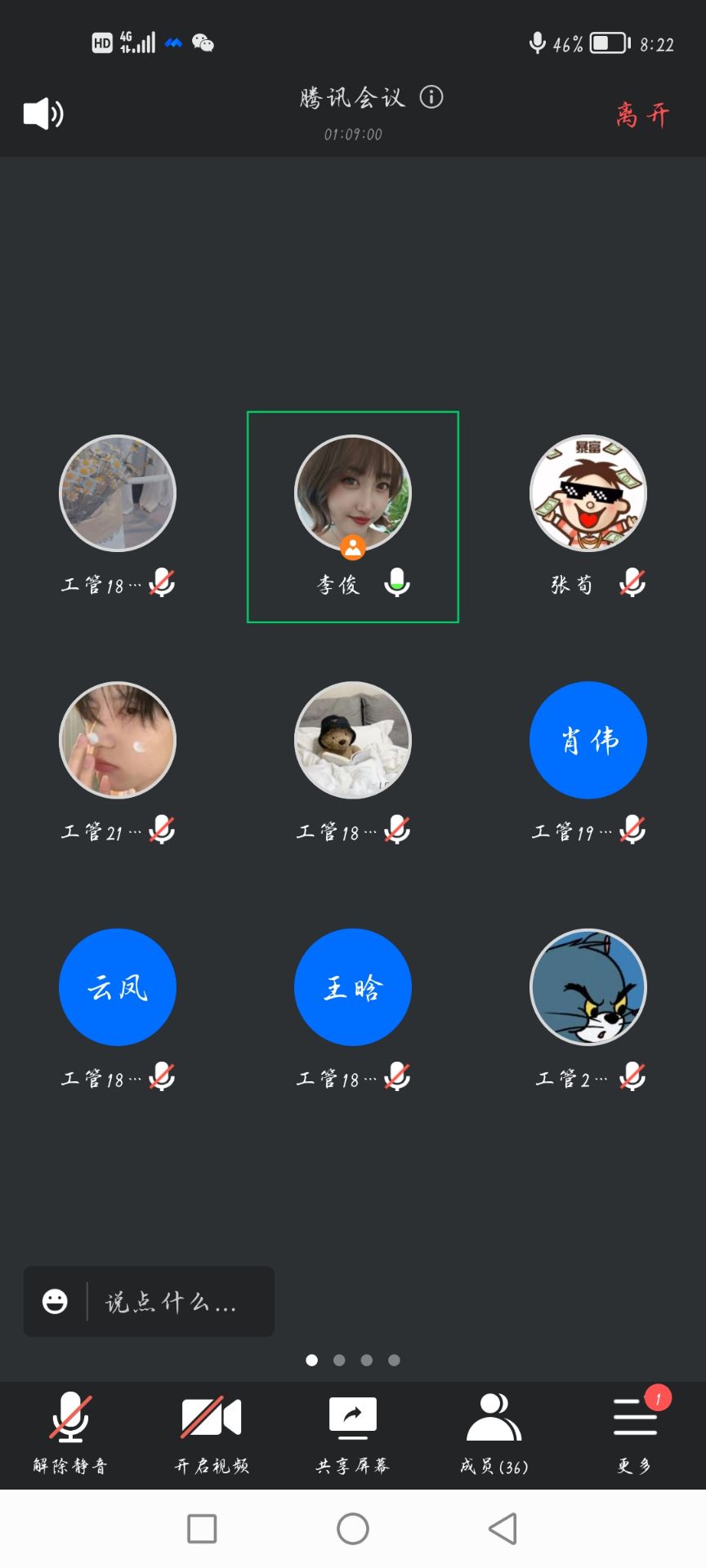Select 李俊's participant tile
Screen dimensions: 706x1568
[353, 516]
